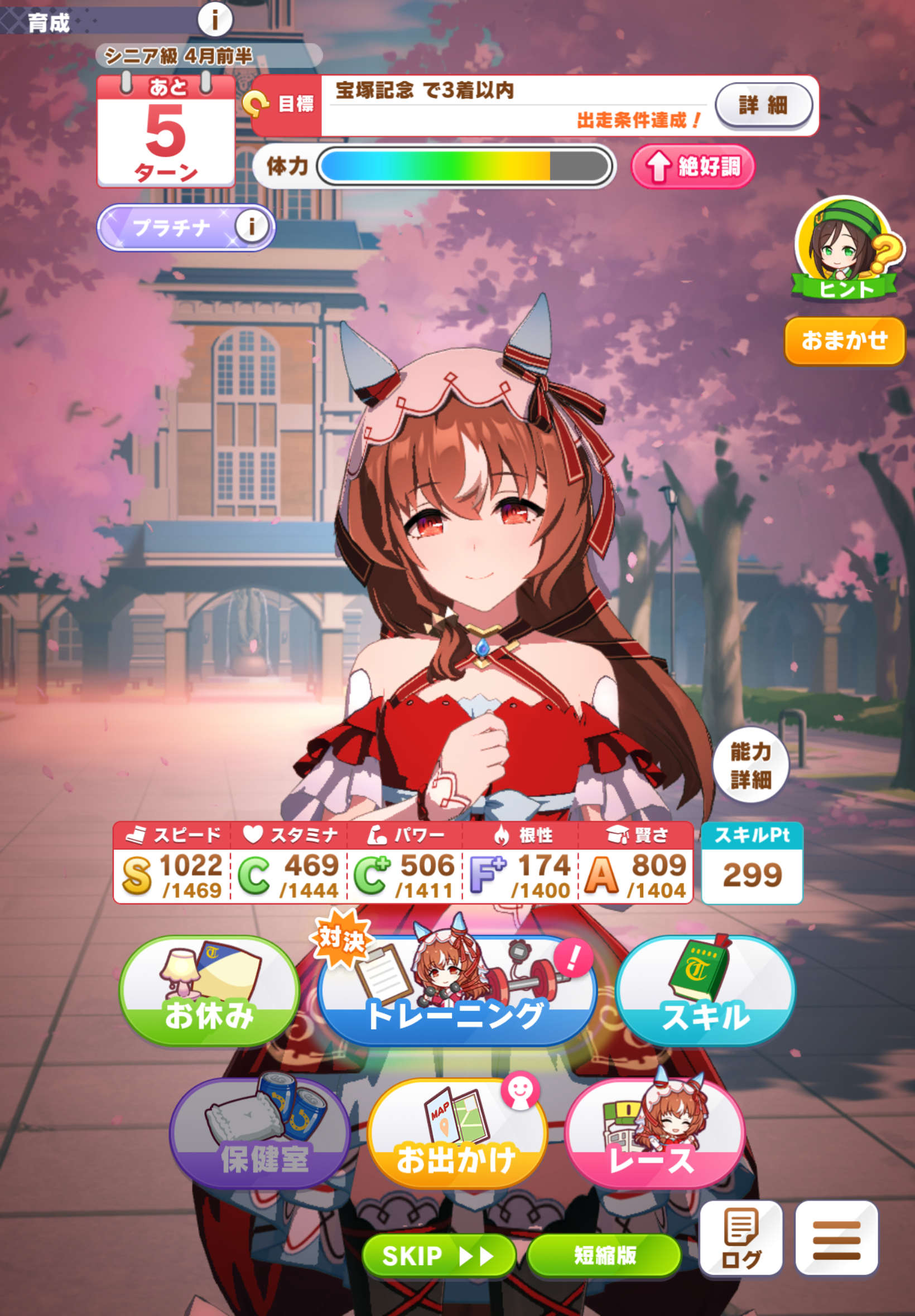Open the ヒント hint character icon
Screen dimensions: 915x1316
click(844, 249)
